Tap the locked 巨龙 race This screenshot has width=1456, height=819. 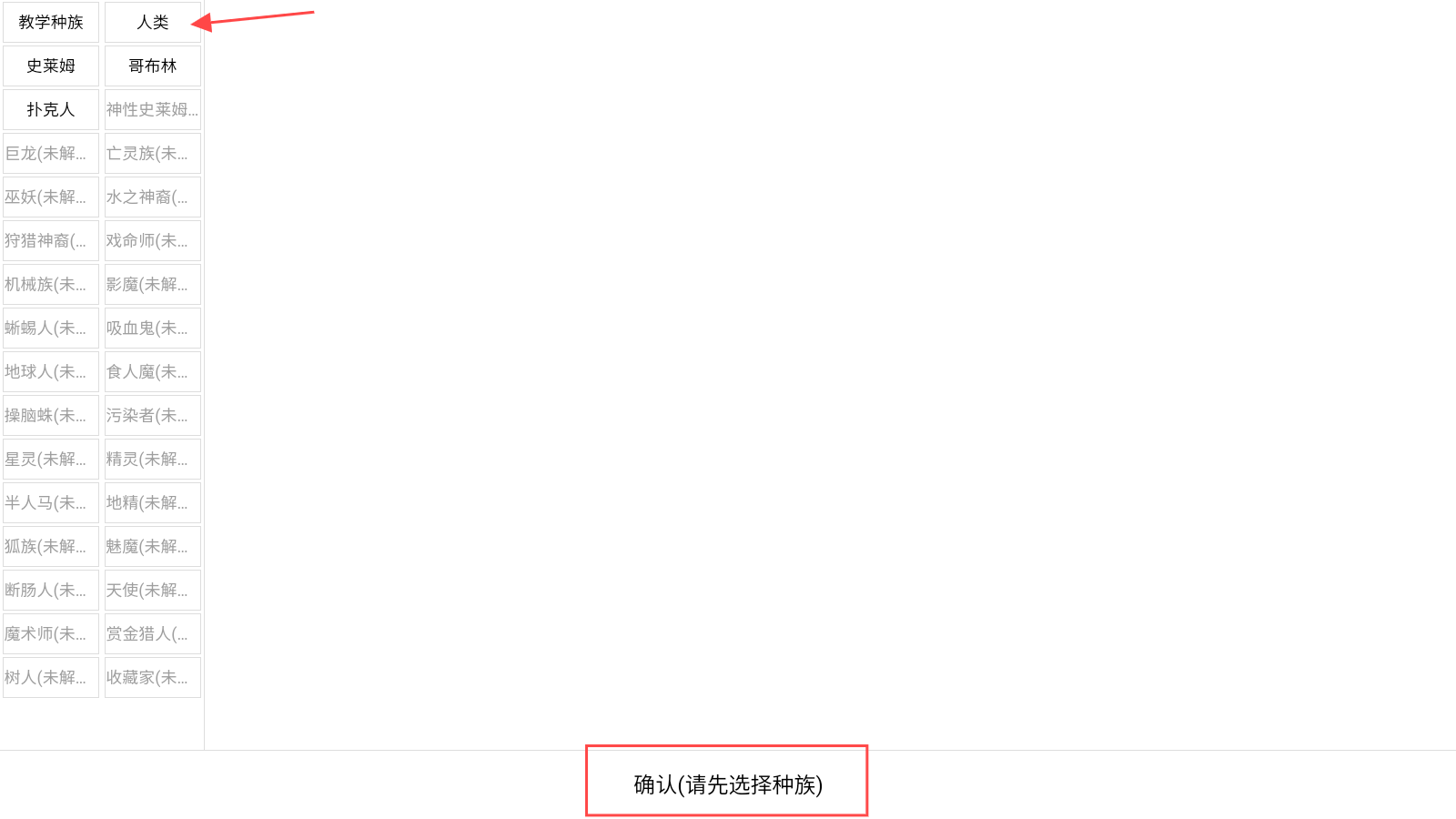pyautogui.click(x=51, y=153)
